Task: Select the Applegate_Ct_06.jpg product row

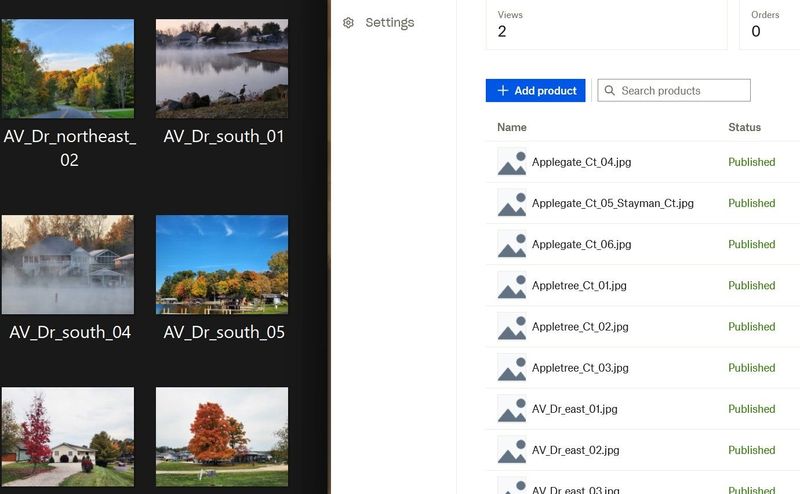Action: pos(581,244)
